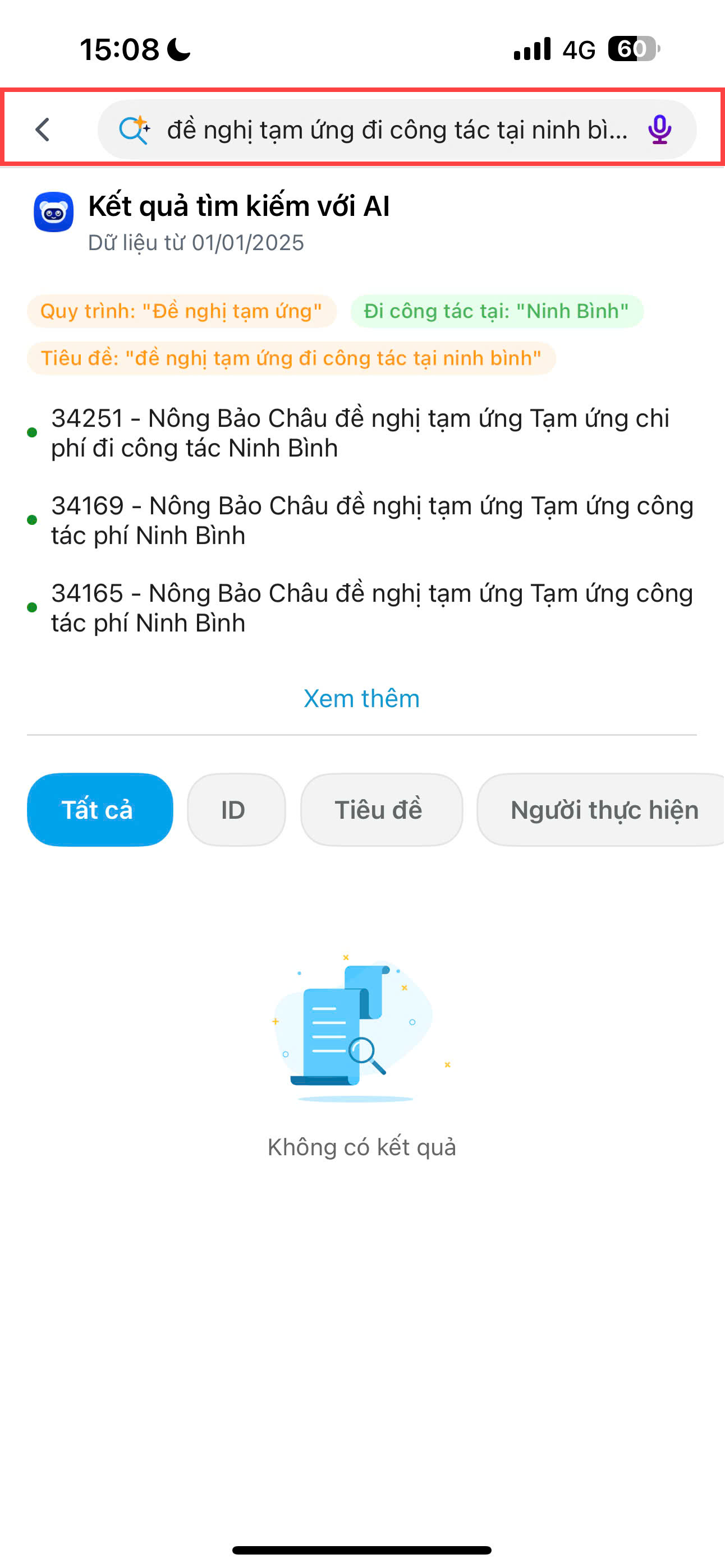Viewport: 725px width, 1568px height.
Task: Filter by Người thực hiện
Action: point(603,810)
